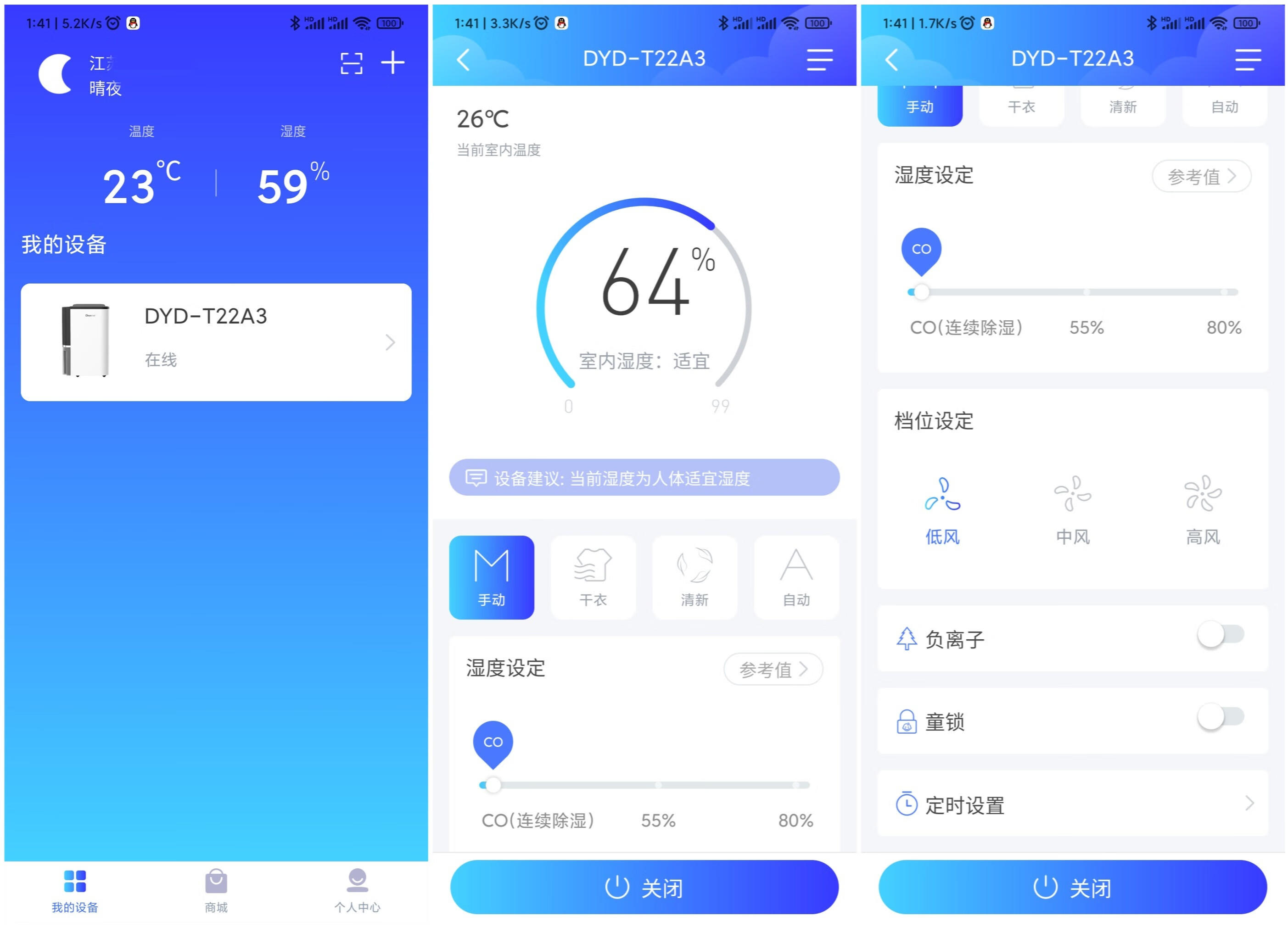
Task: Open the QR scan icon
Action: click(351, 63)
